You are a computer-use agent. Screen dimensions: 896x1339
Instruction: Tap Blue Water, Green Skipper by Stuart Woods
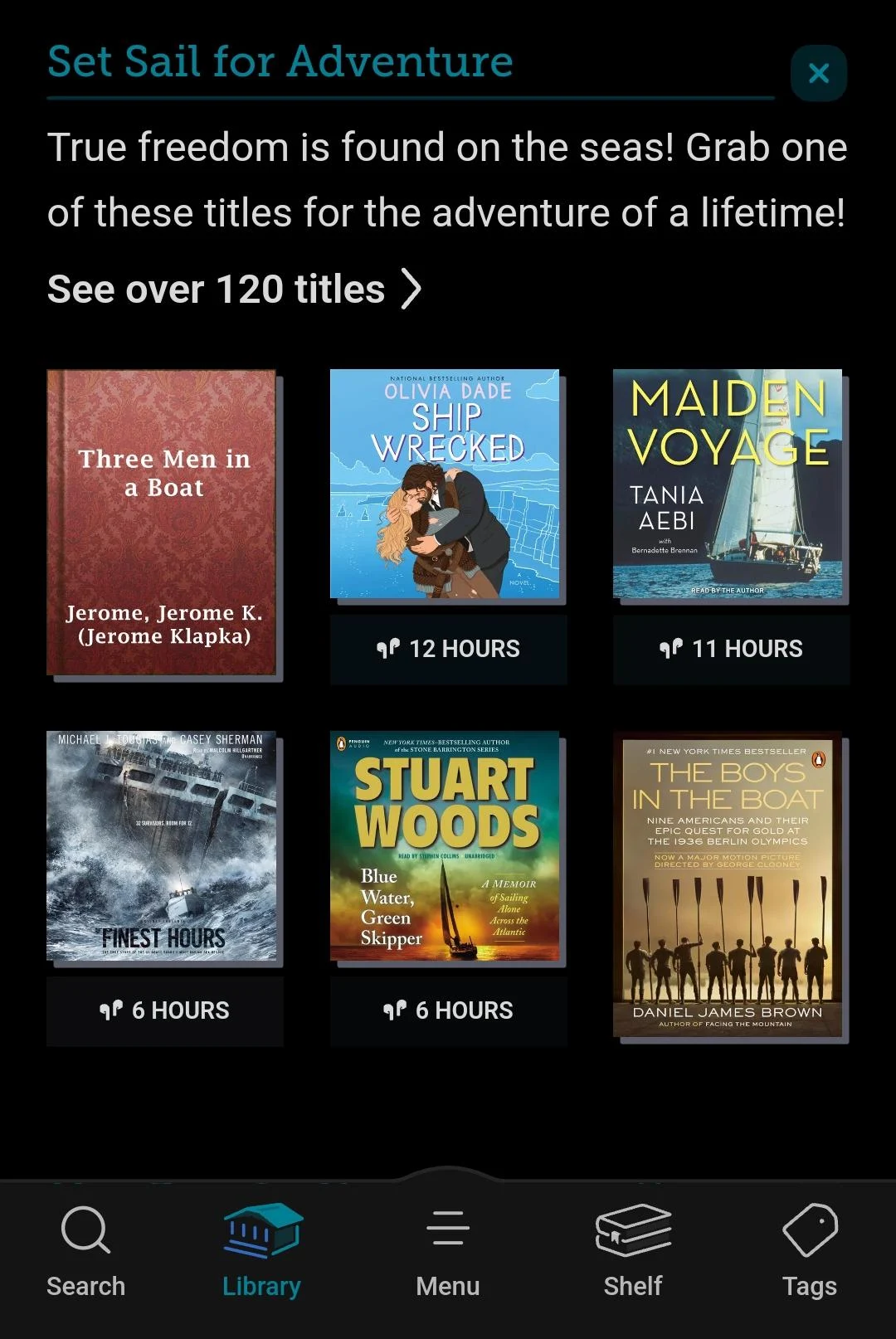point(445,845)
